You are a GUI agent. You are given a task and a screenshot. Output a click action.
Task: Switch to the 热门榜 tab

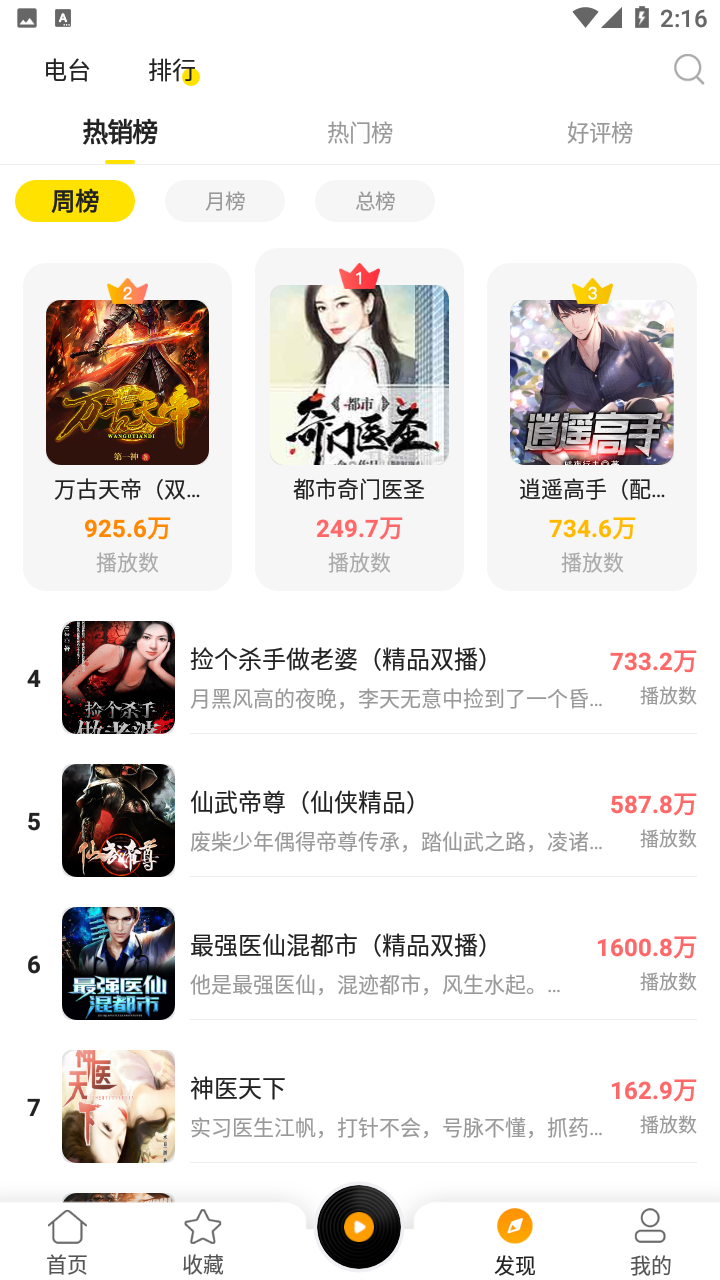click(359, 133)
